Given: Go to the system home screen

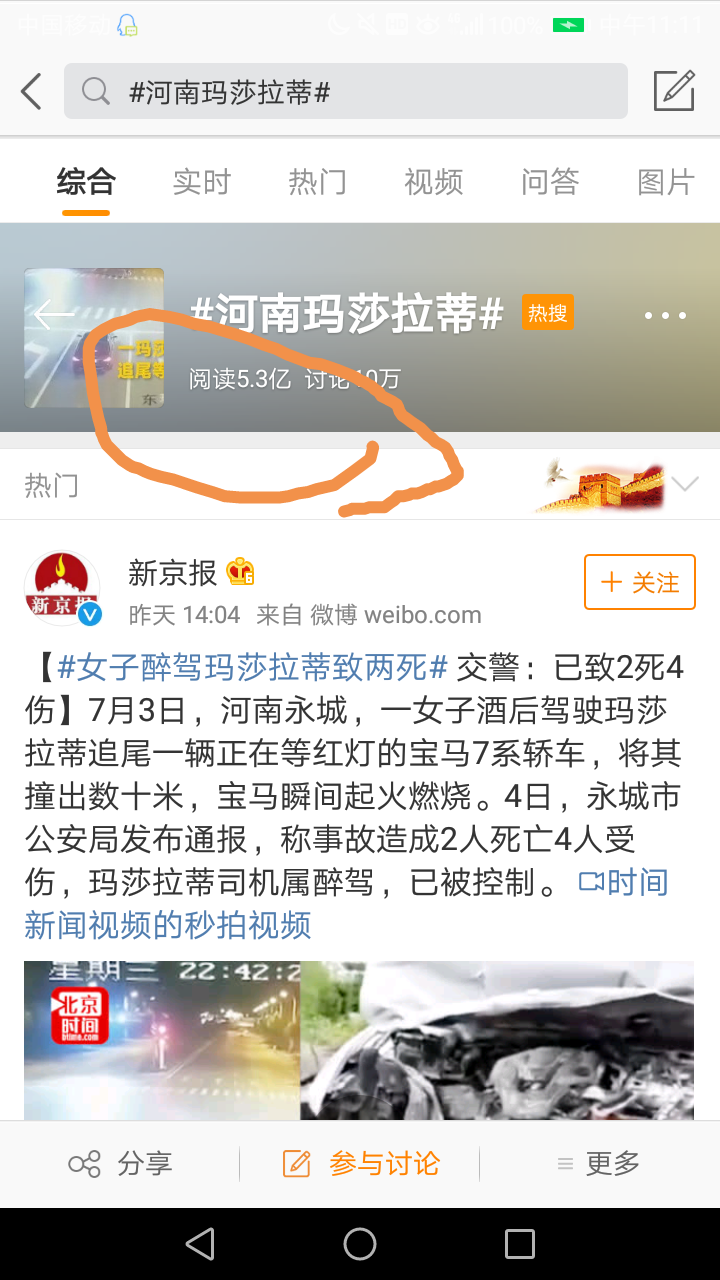Looking at the screenshot, I should click(360, 1244).
